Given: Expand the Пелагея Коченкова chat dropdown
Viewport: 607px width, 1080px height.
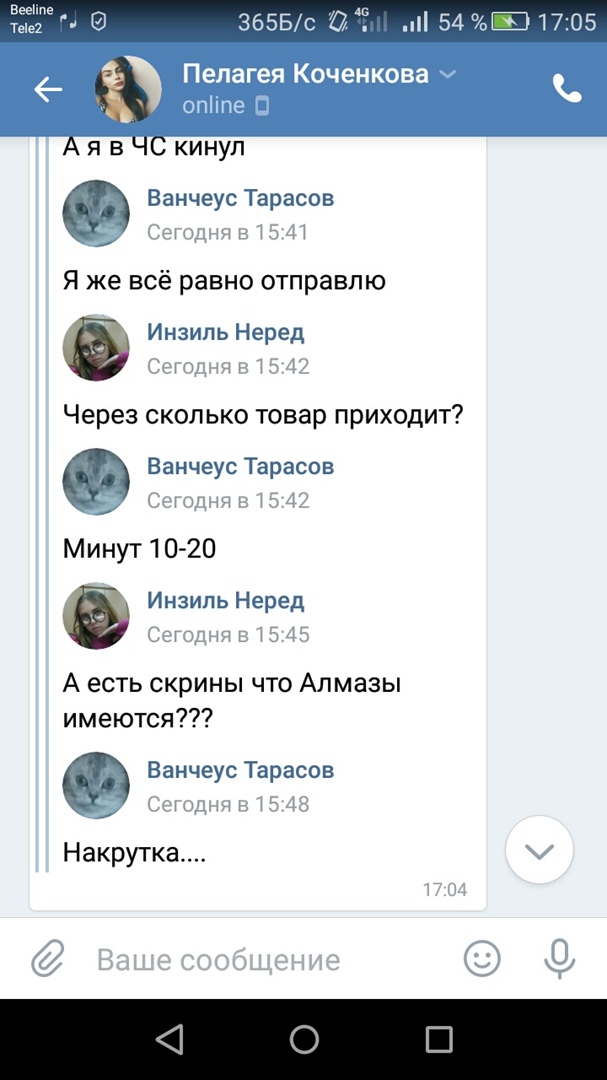Looking at the screenshot, I should point(449,74).
